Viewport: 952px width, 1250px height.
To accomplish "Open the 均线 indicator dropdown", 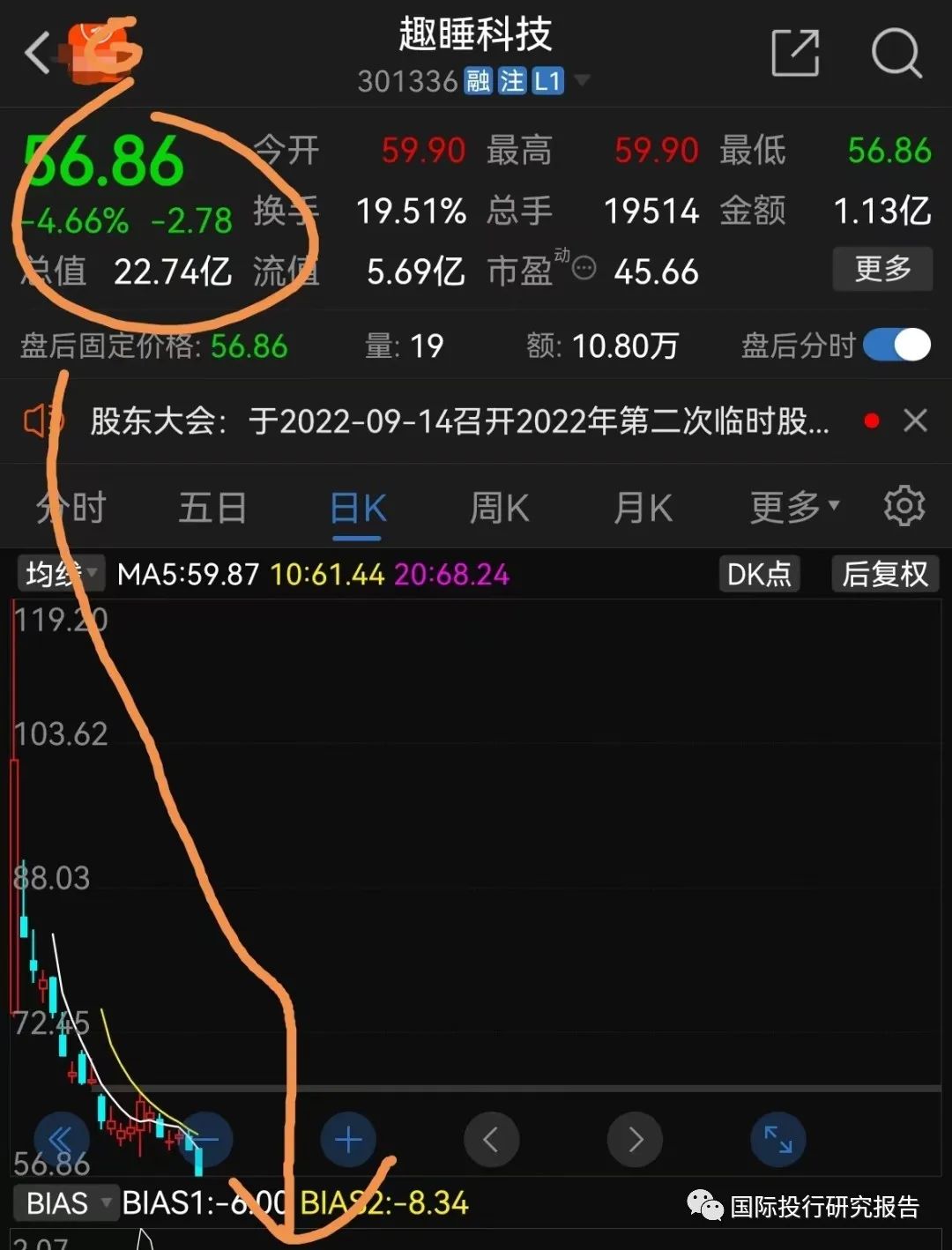I will (x=61, y=575).
